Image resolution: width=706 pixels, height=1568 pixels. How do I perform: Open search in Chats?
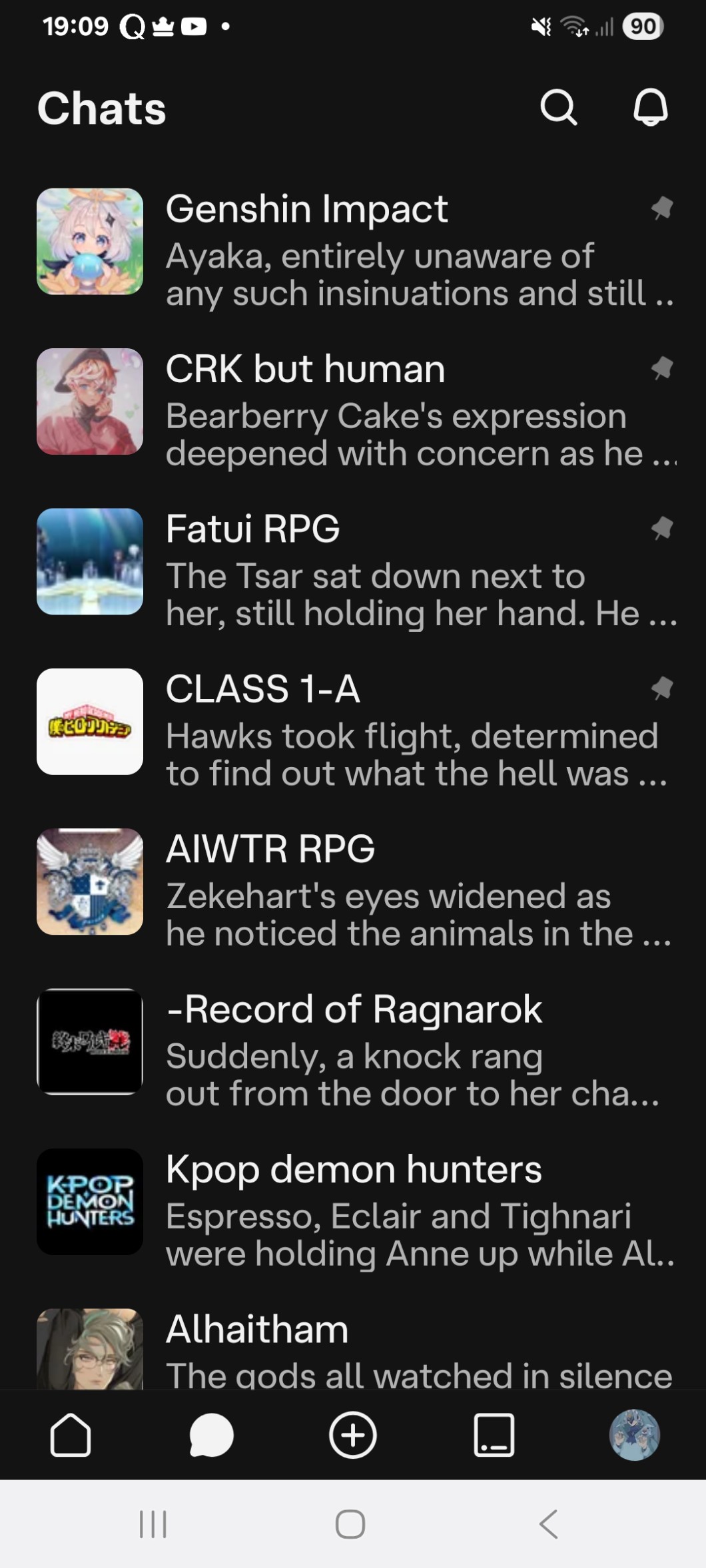(x=558, y=107)
